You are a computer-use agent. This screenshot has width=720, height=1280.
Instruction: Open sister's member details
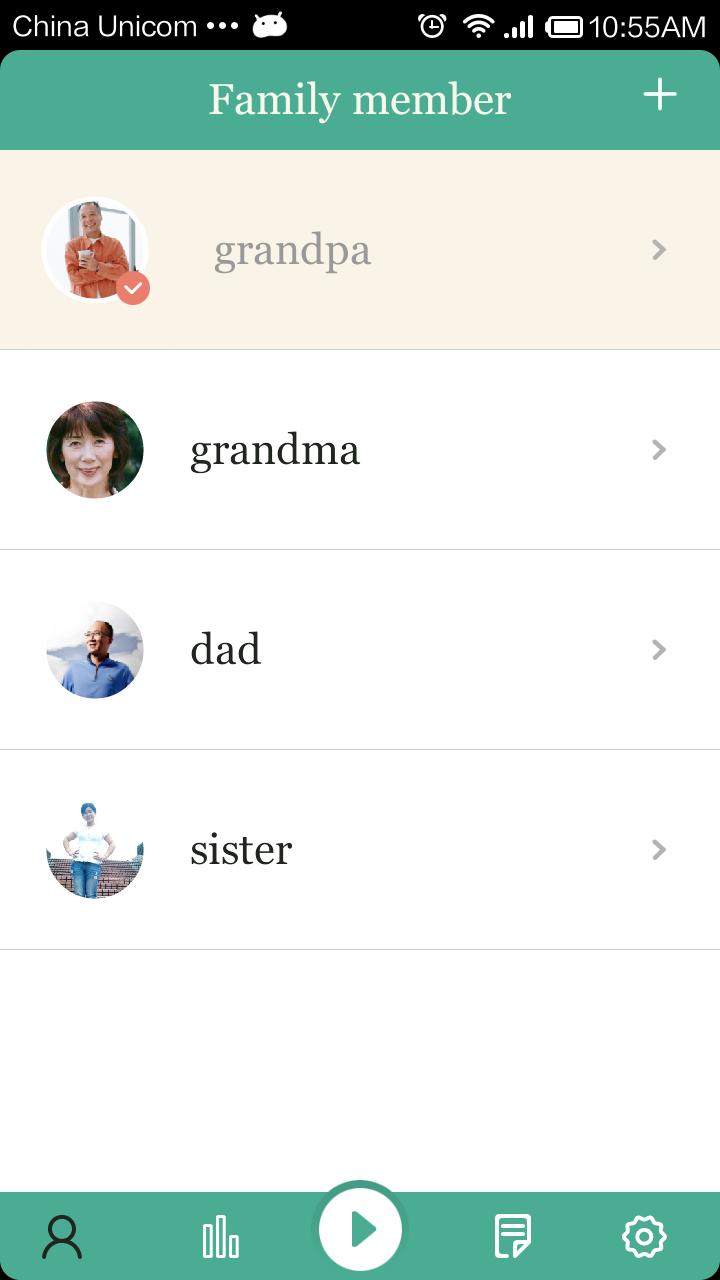360,850
